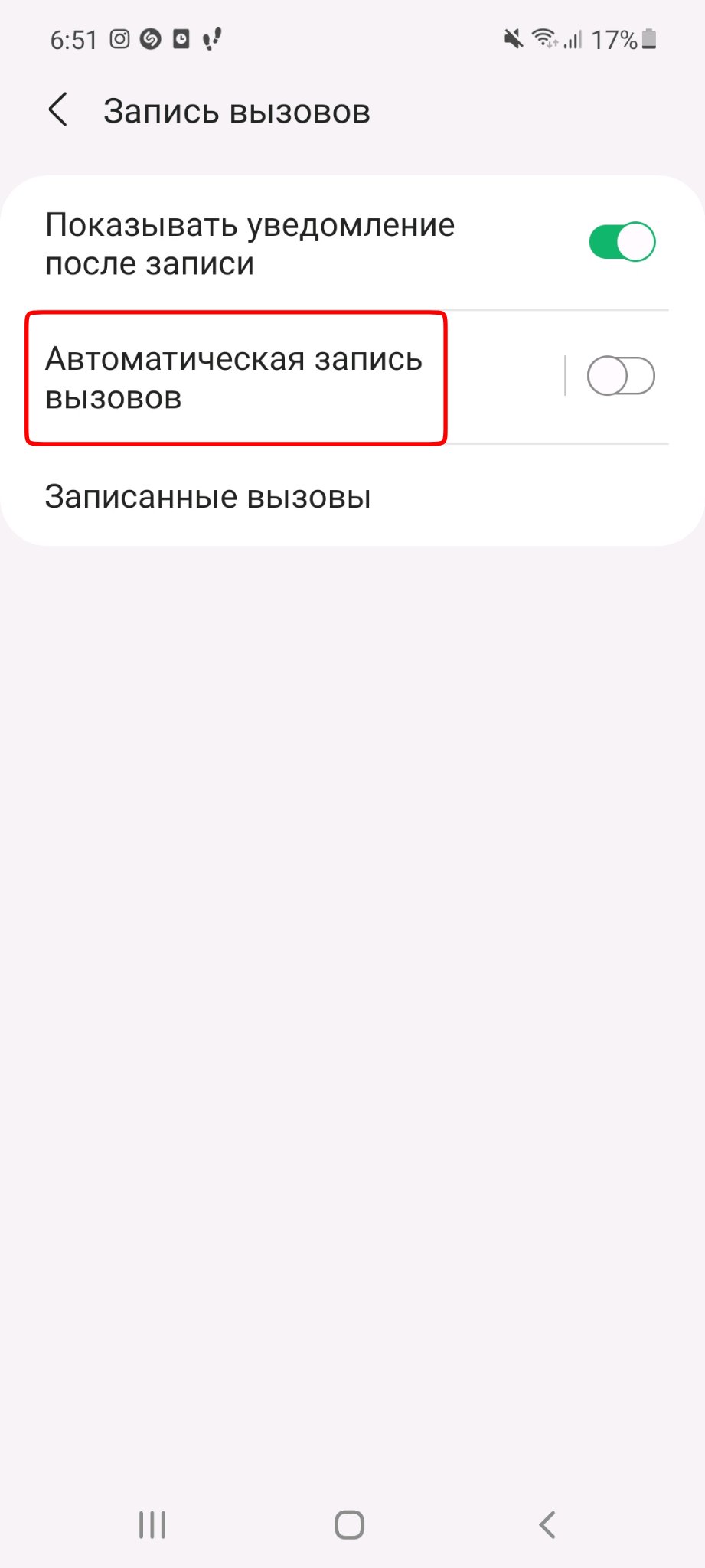Open Автоматическая запись вызовов settings row
This screenshot has height=1568, width=705.
tap(234, 377)
